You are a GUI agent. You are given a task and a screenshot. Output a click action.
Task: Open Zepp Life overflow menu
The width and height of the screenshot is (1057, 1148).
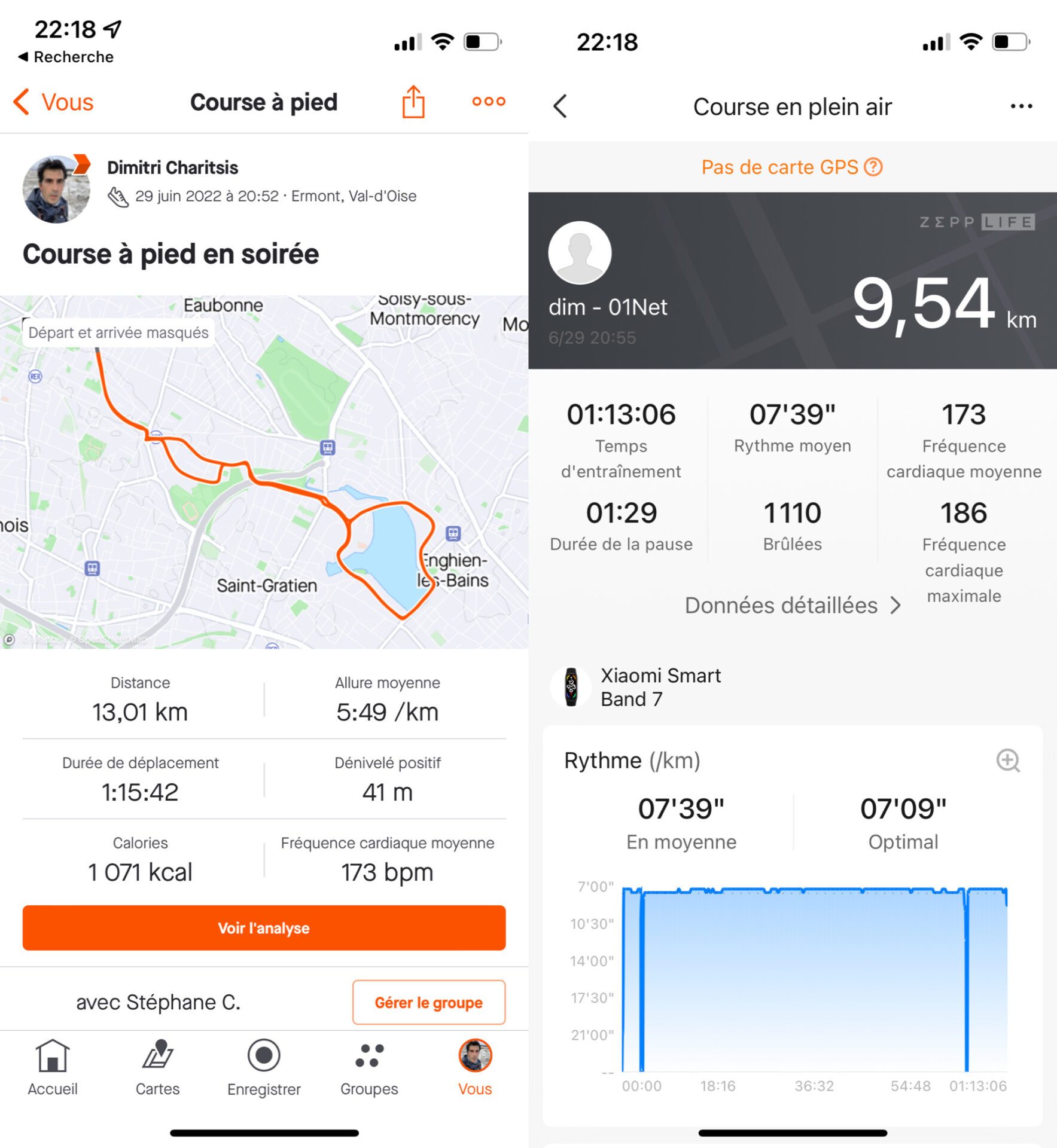tap(1021, 106)
